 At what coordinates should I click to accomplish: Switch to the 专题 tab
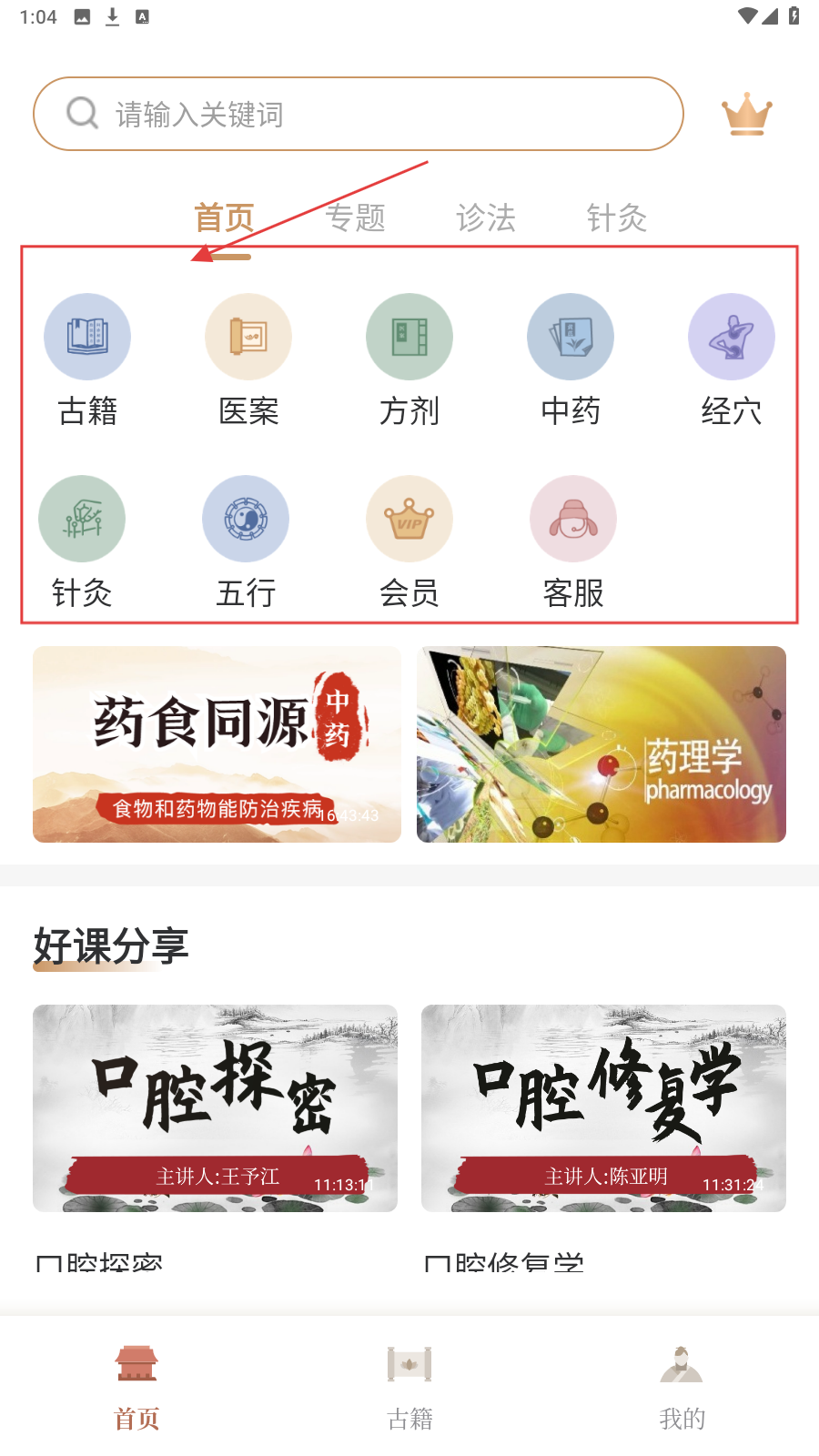355,218
